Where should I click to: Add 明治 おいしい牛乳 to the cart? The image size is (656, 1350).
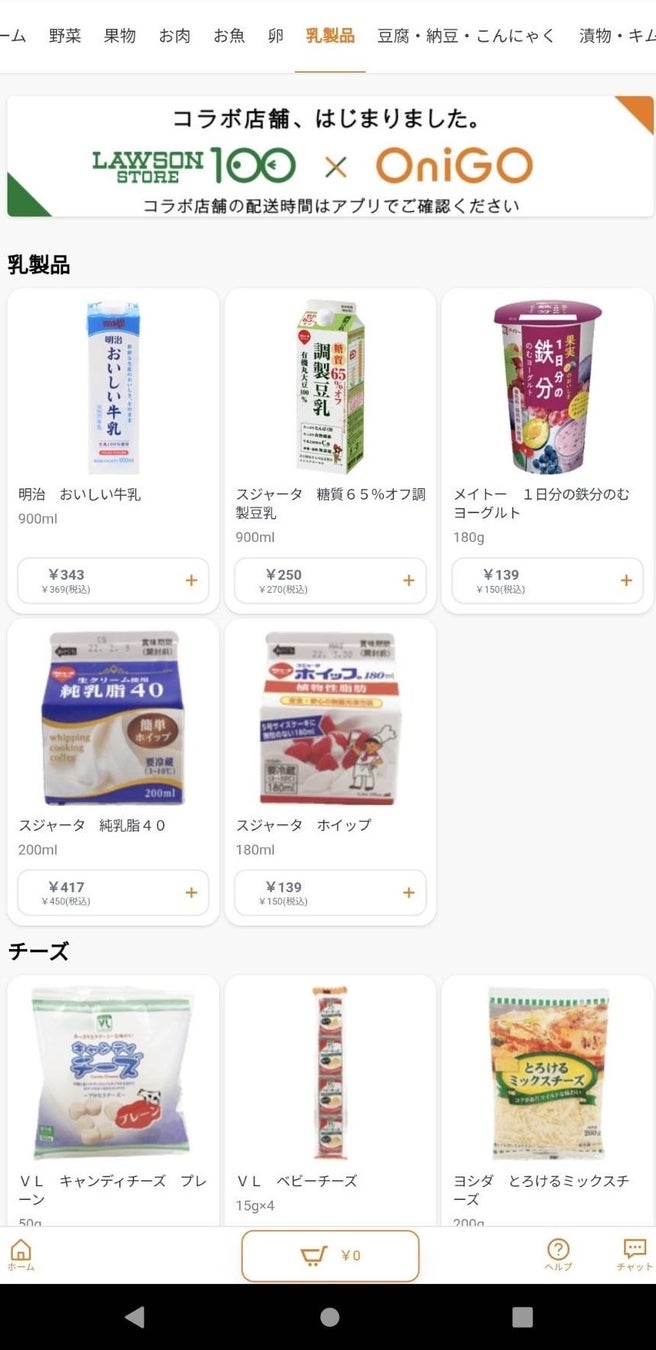click(191, 580)
